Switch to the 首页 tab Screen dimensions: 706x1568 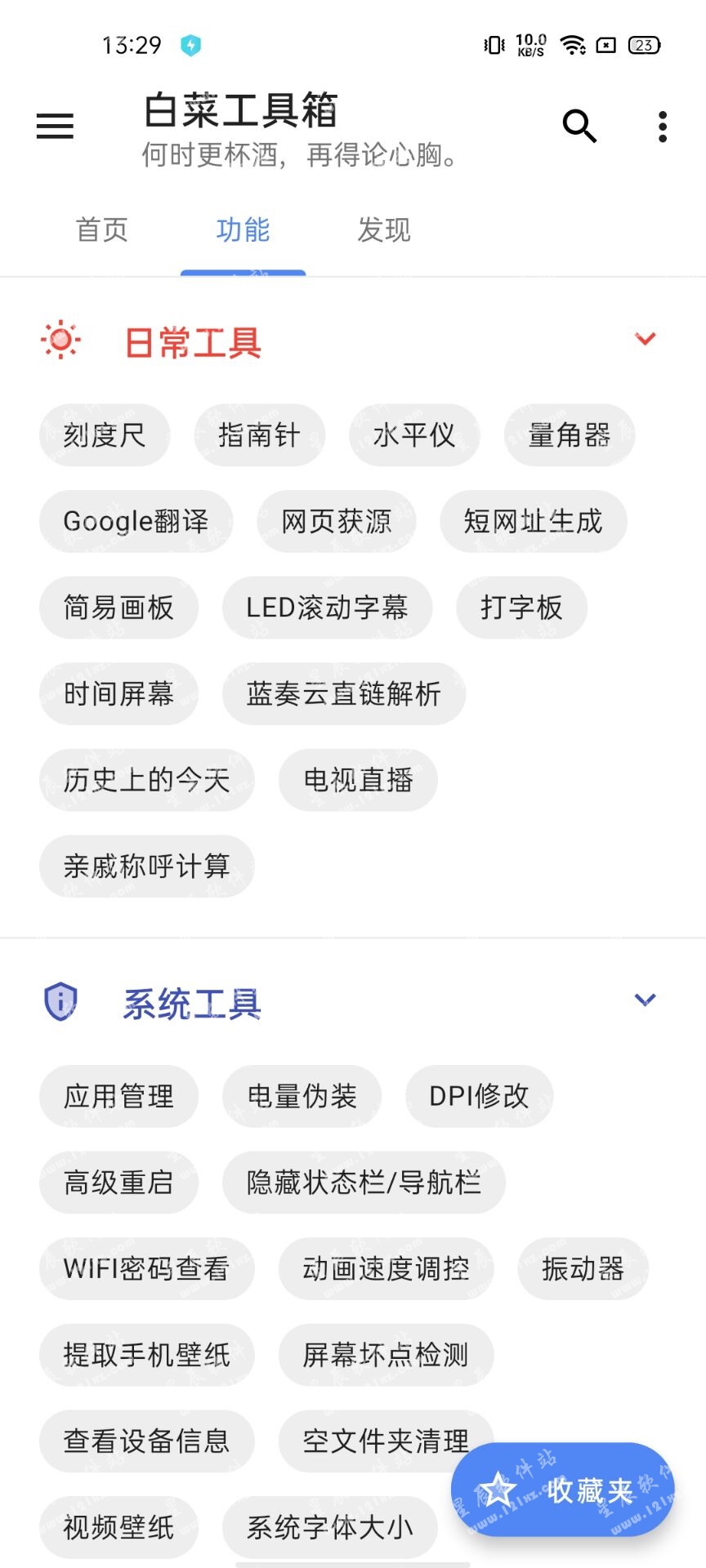[x=102, y=230]
